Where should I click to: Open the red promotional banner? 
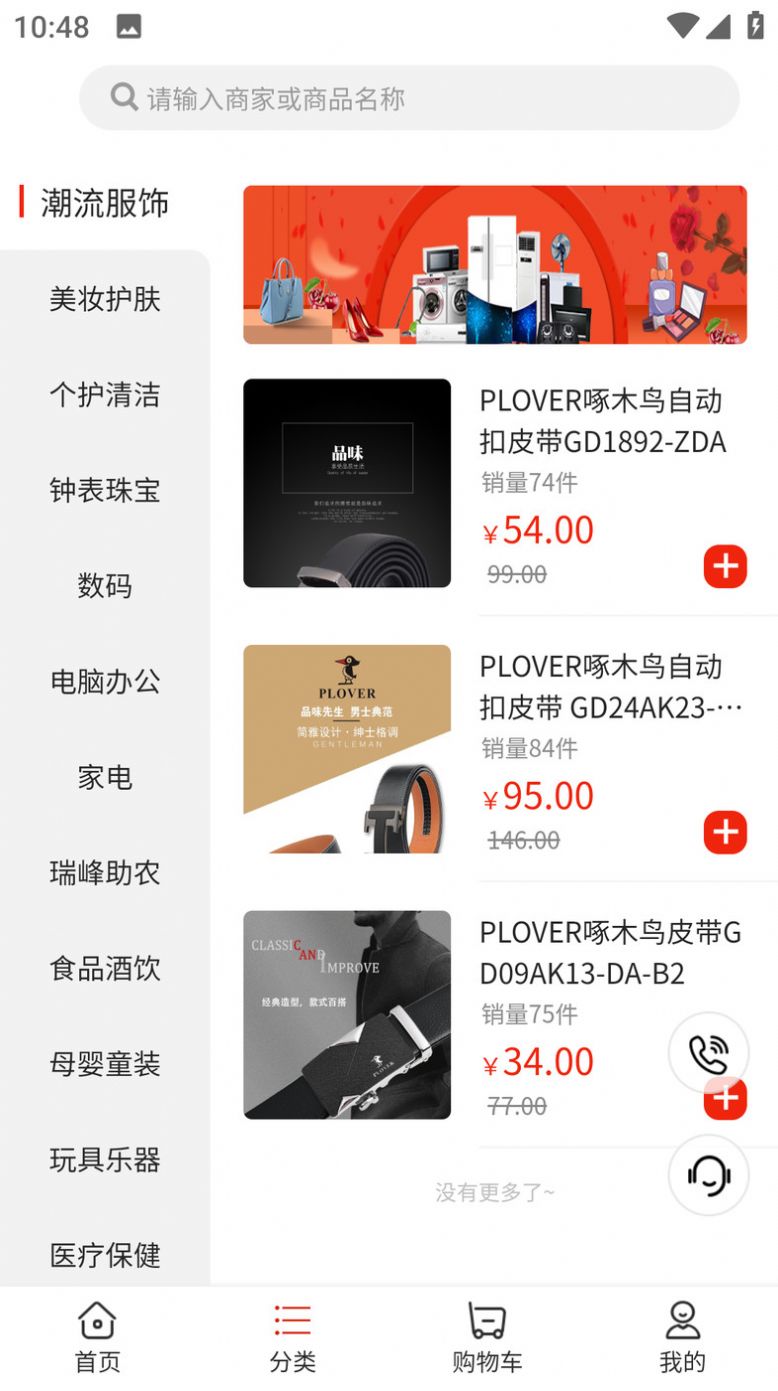(x=493, y=265)
